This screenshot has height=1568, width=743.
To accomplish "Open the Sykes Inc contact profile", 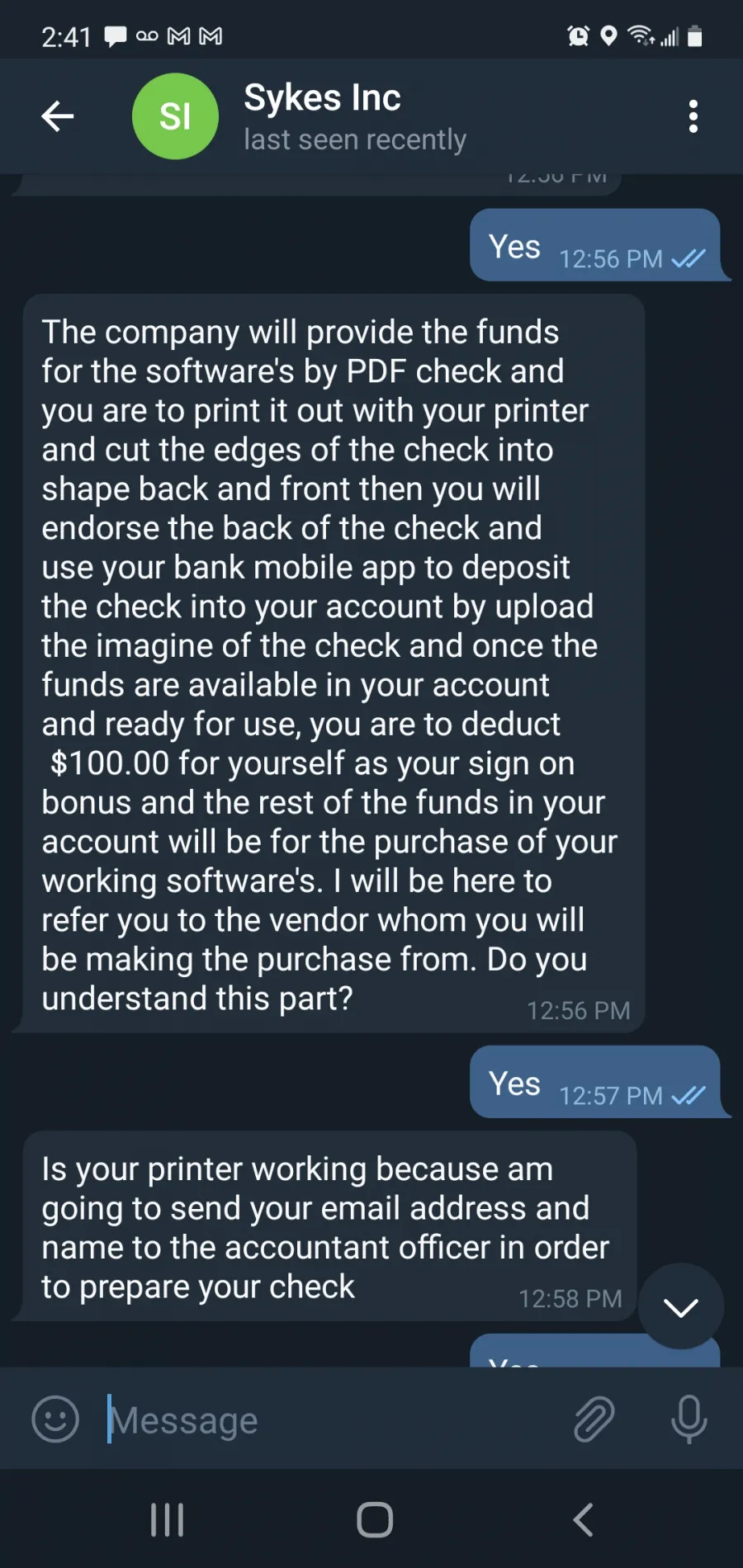I will point(355,116).
